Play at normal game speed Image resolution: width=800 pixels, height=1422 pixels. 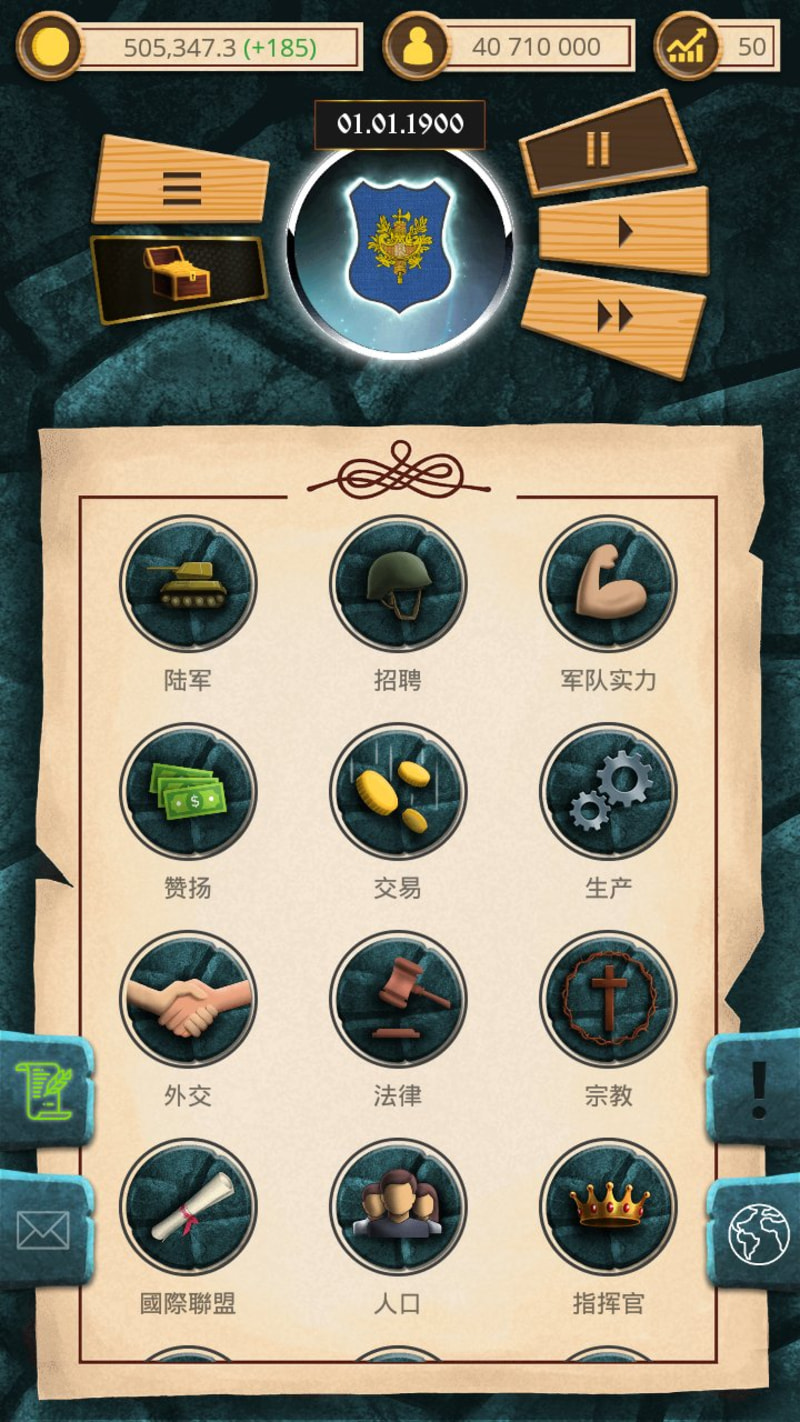click(623, 232)
